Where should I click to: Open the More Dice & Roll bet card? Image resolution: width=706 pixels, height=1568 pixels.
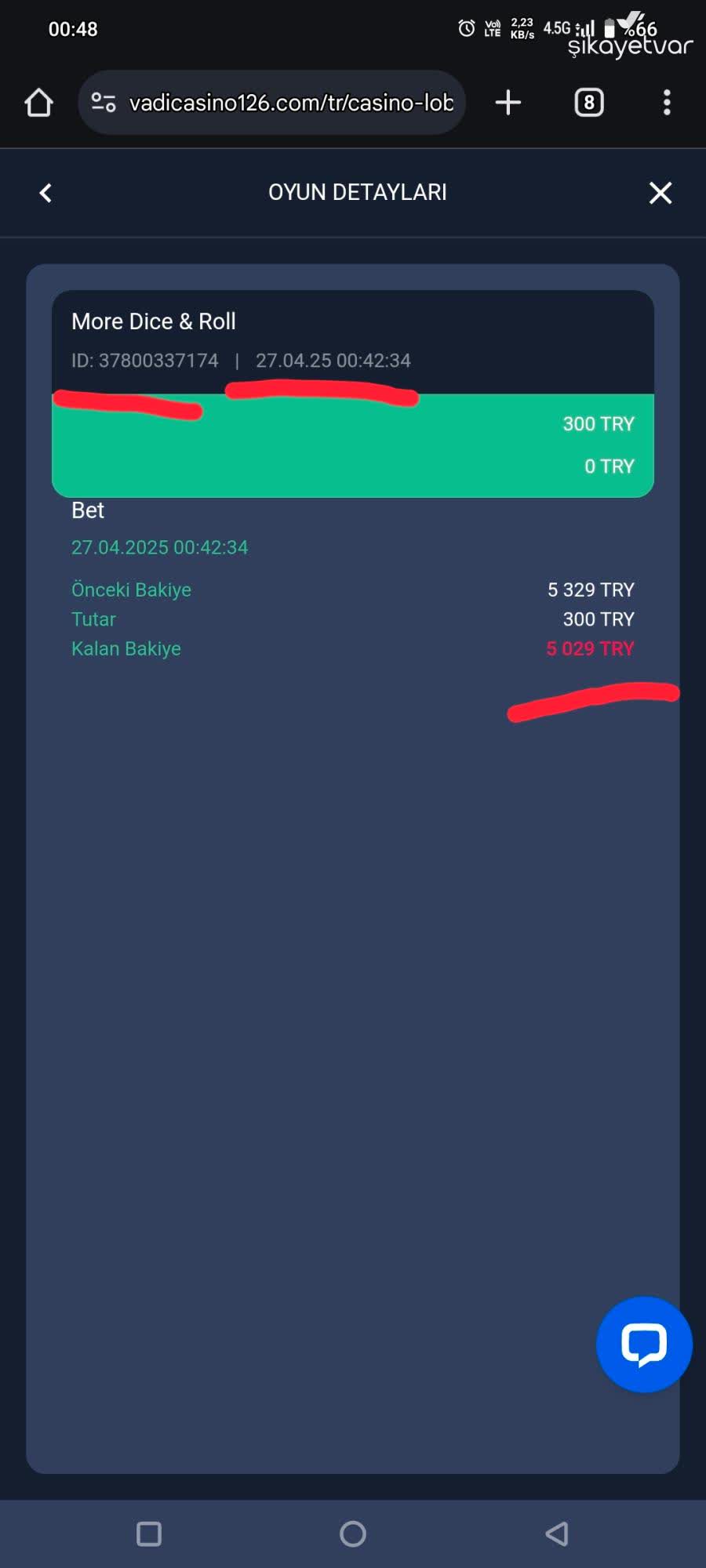coord(352,392)
